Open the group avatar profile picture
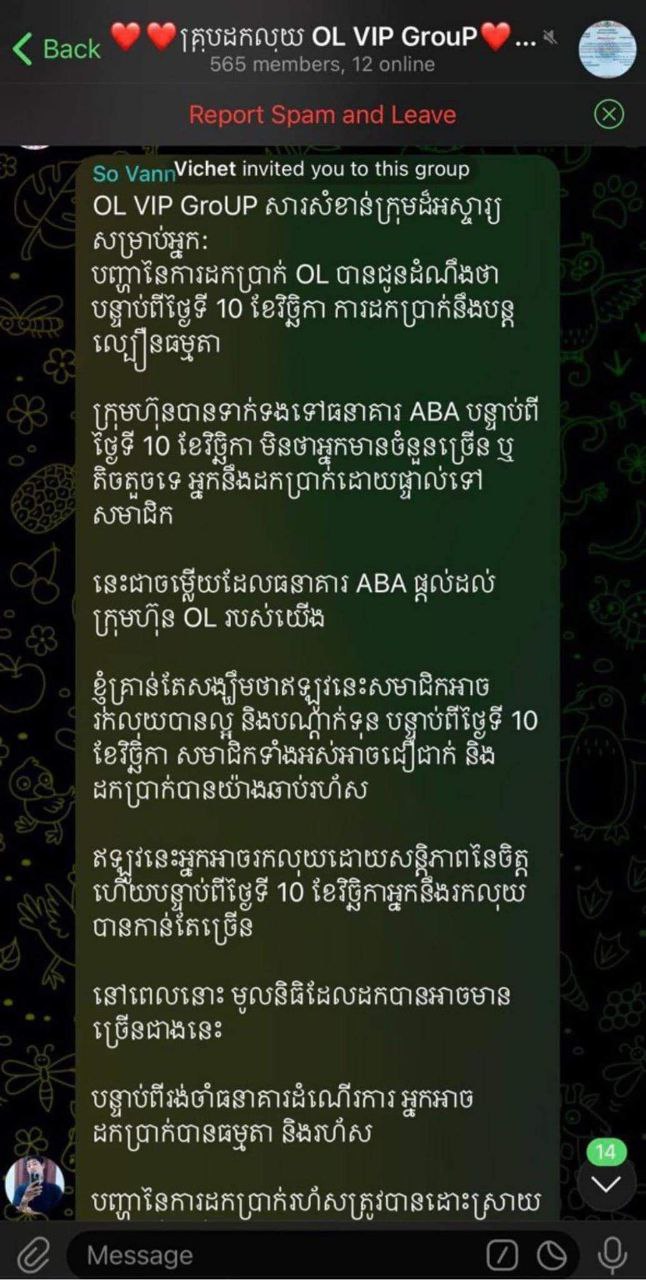Screen dimensions: 646x1280 [x=607, y=48]
